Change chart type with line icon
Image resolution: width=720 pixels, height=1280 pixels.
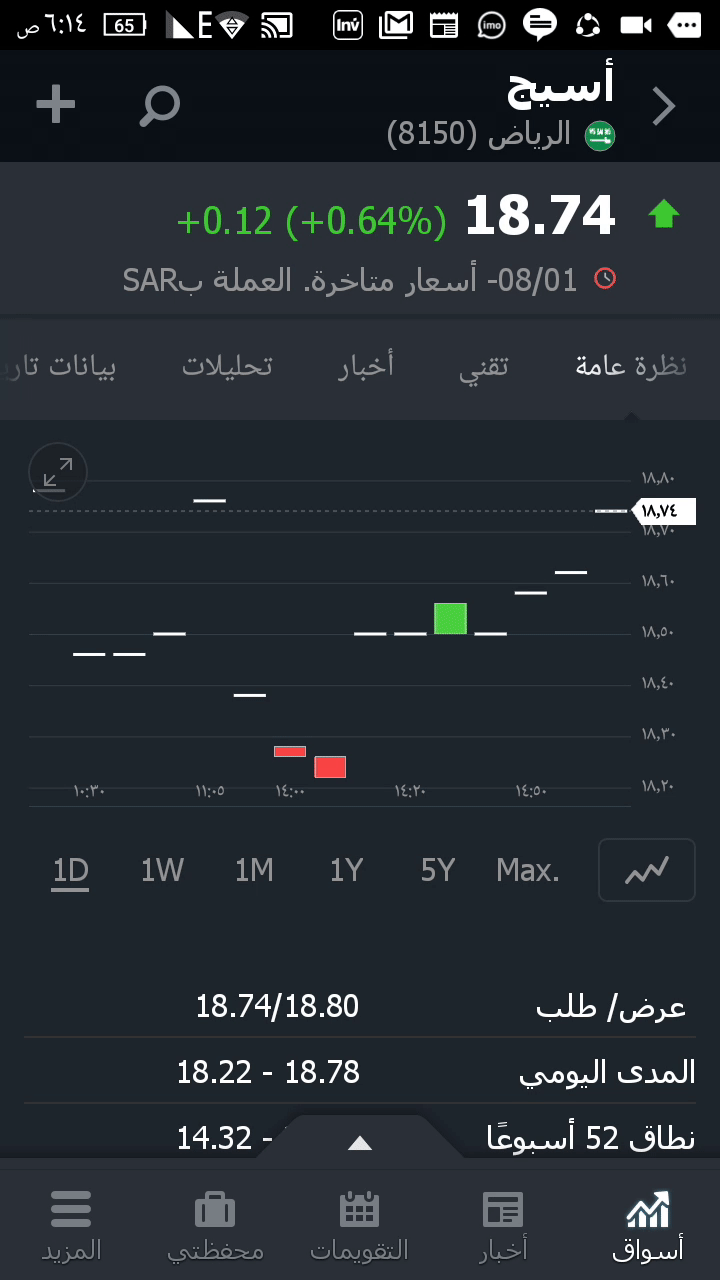pos(646,871)
